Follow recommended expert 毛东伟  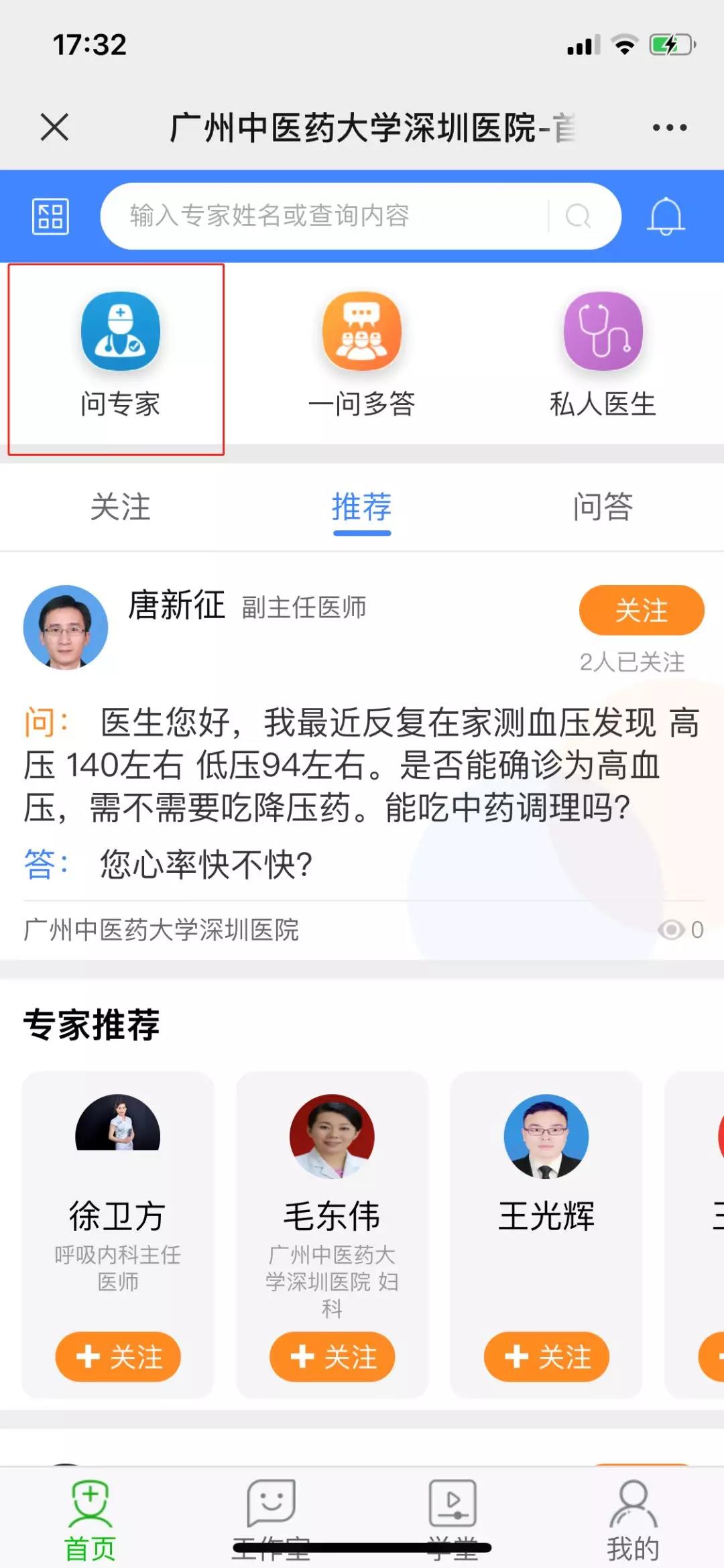tap(332, 1356)
